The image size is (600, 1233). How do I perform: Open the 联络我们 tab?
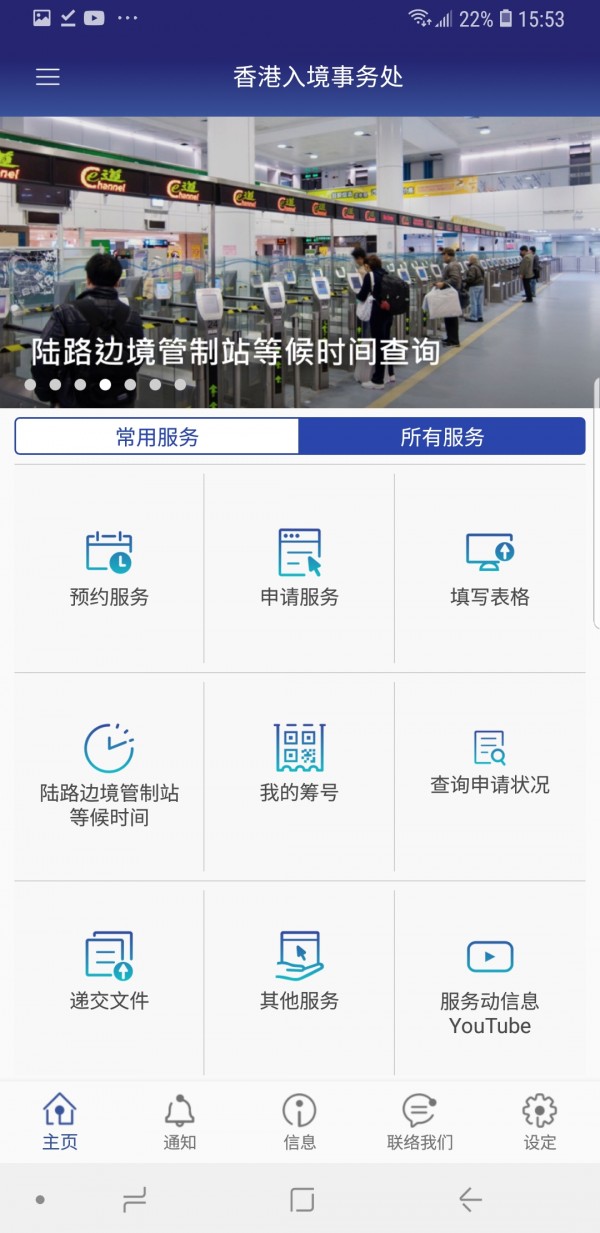pos(420,1122)
